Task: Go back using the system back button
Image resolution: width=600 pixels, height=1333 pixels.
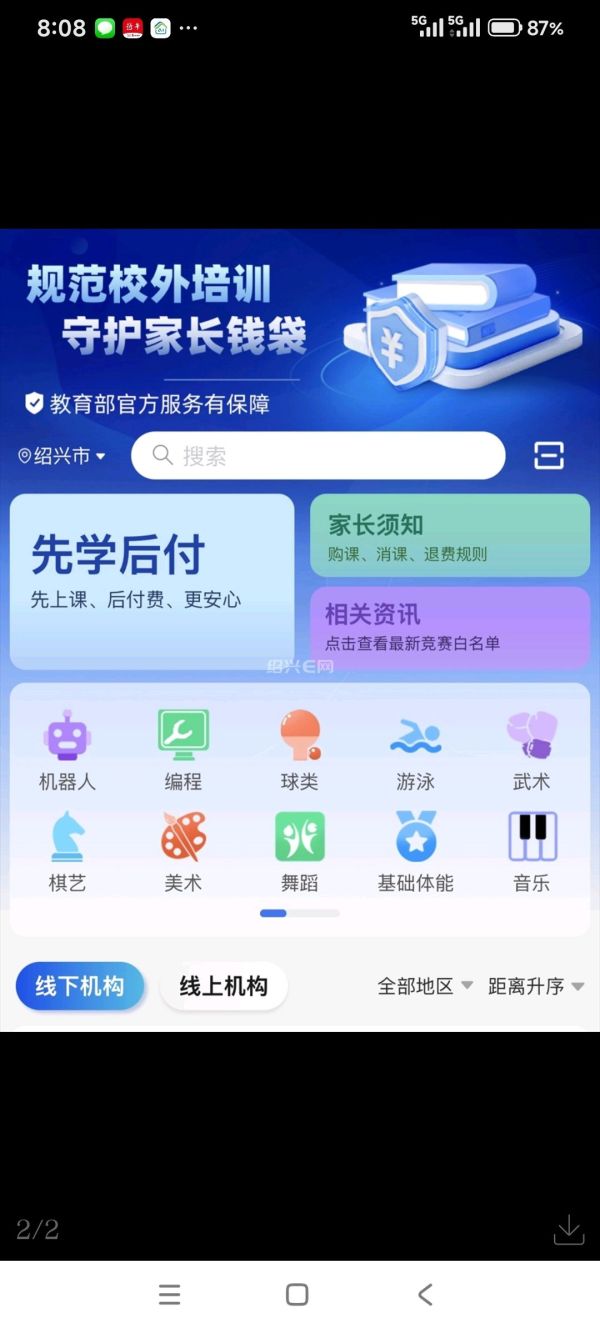Action: tap(425, 1295)
